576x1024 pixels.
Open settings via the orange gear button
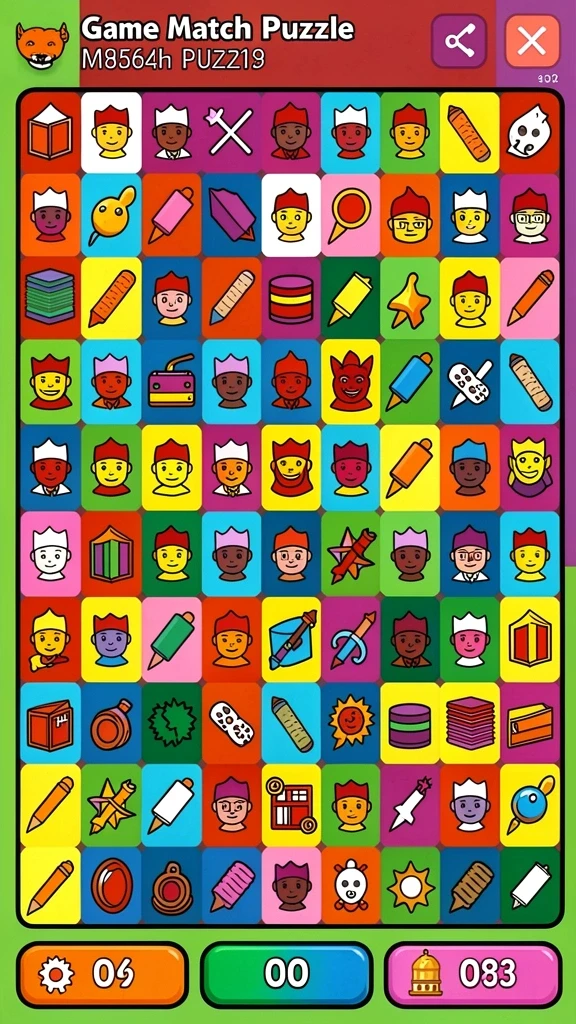pos(103,975)
